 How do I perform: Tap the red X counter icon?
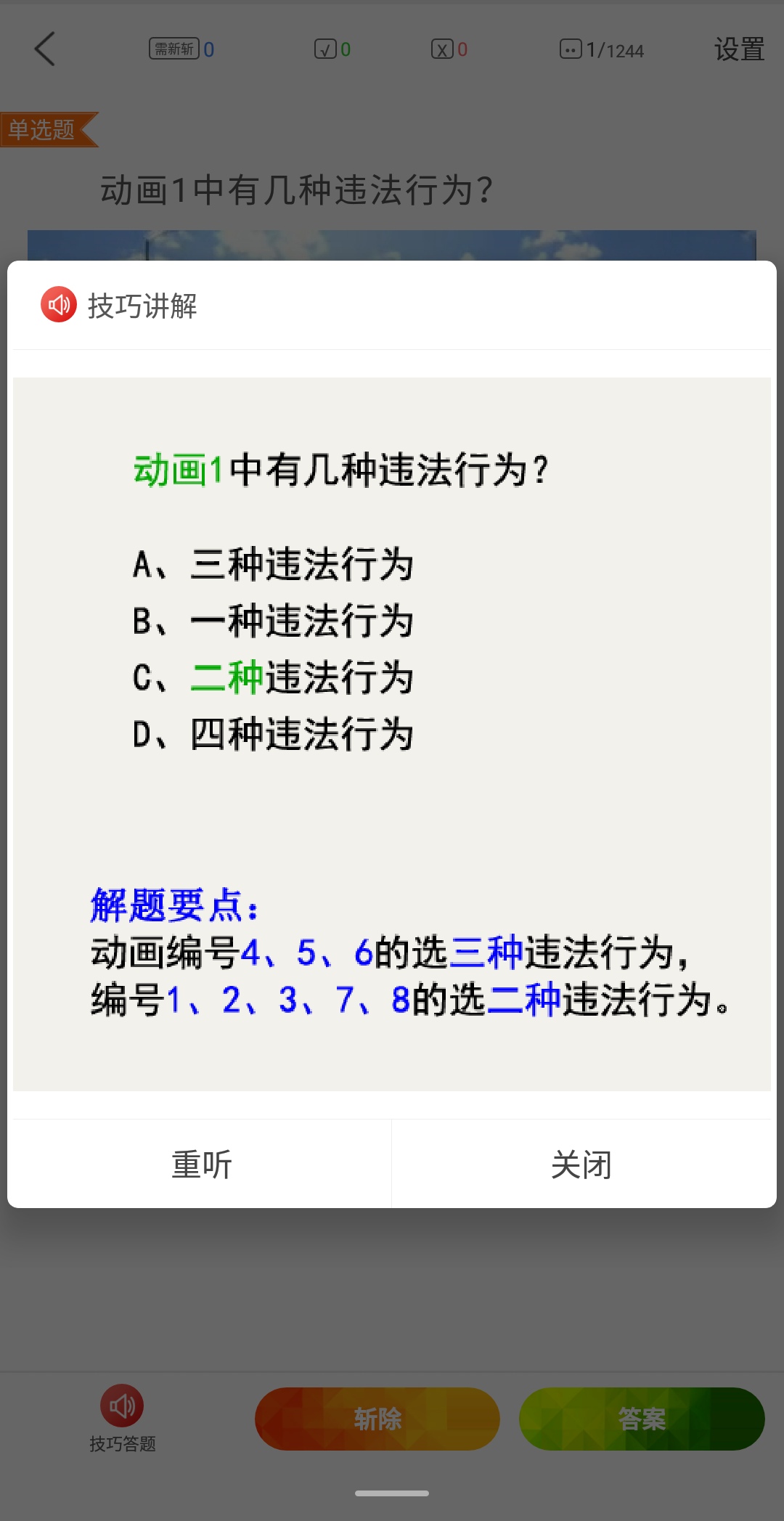coord(444,48)
